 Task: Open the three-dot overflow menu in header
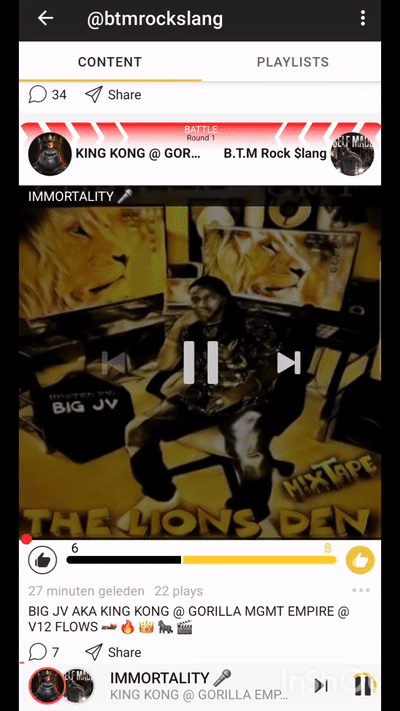coord(362,19)
